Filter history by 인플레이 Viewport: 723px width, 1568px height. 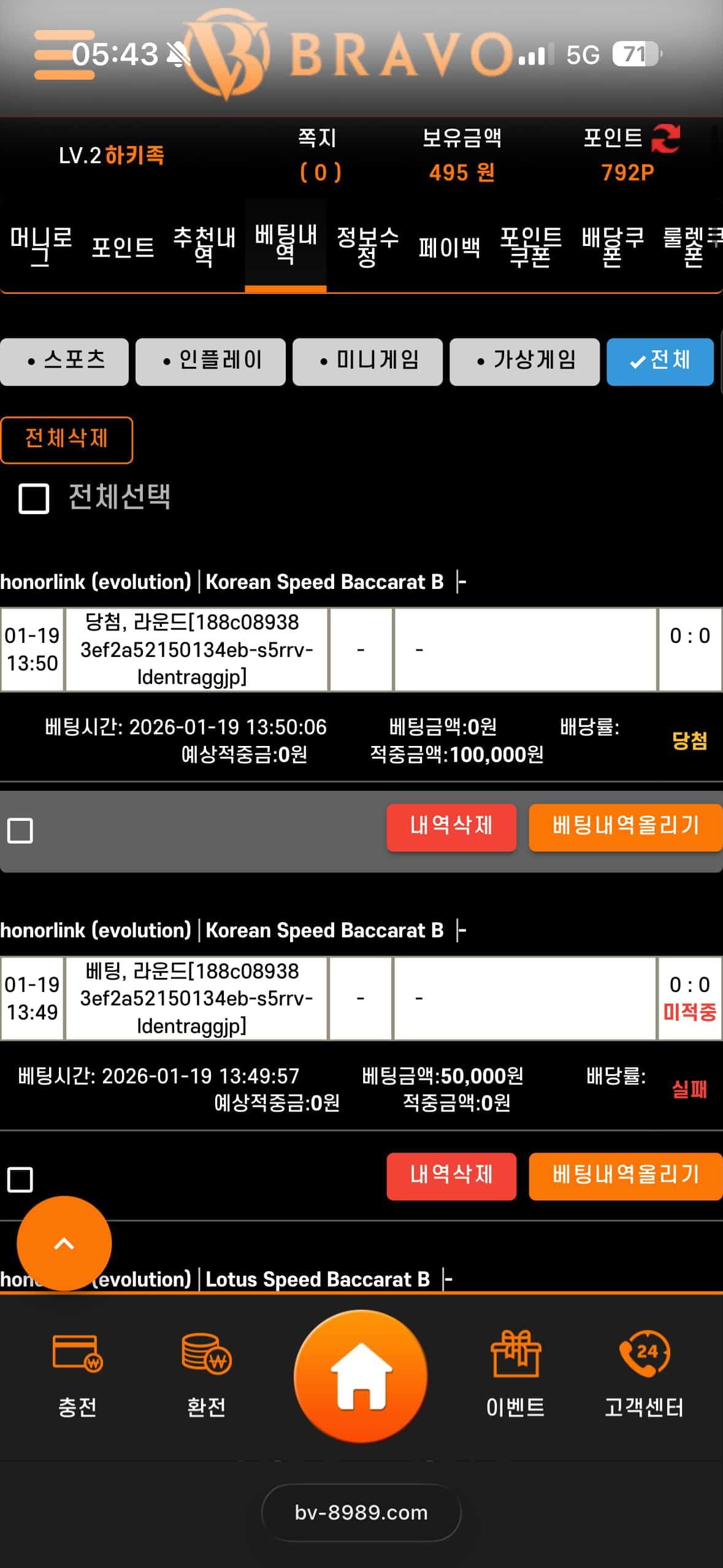(x=210, y=362)
